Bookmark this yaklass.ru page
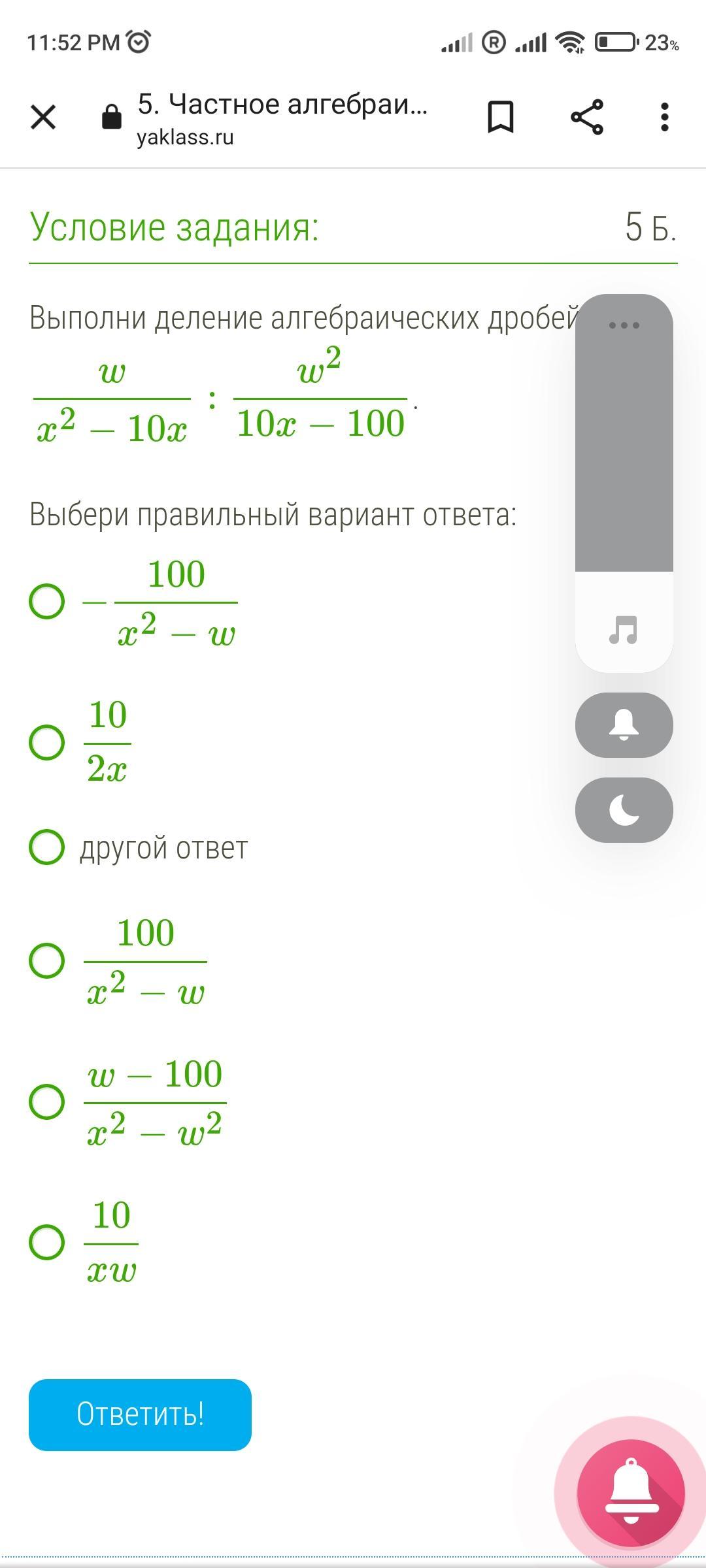The height and width of the screenshot is (1568, 706). coord(501,118)
